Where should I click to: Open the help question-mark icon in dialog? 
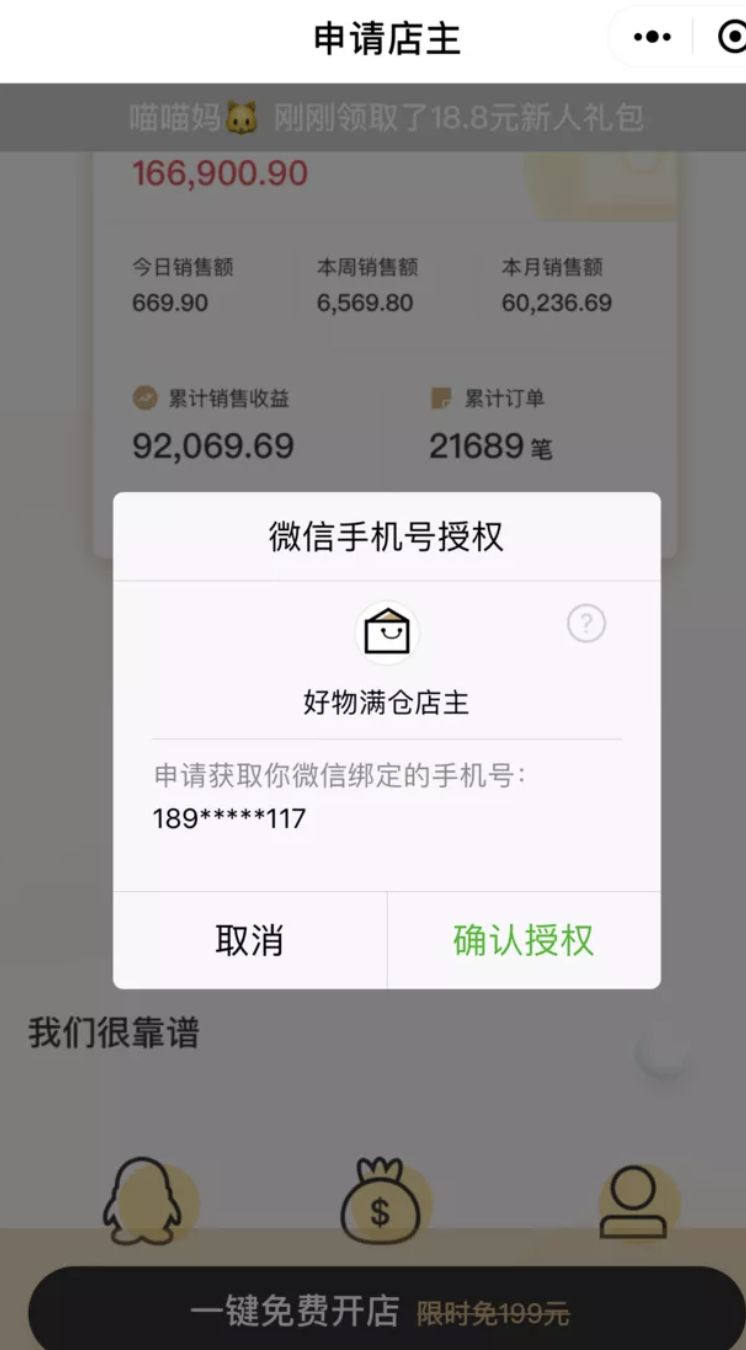point(586,624)
